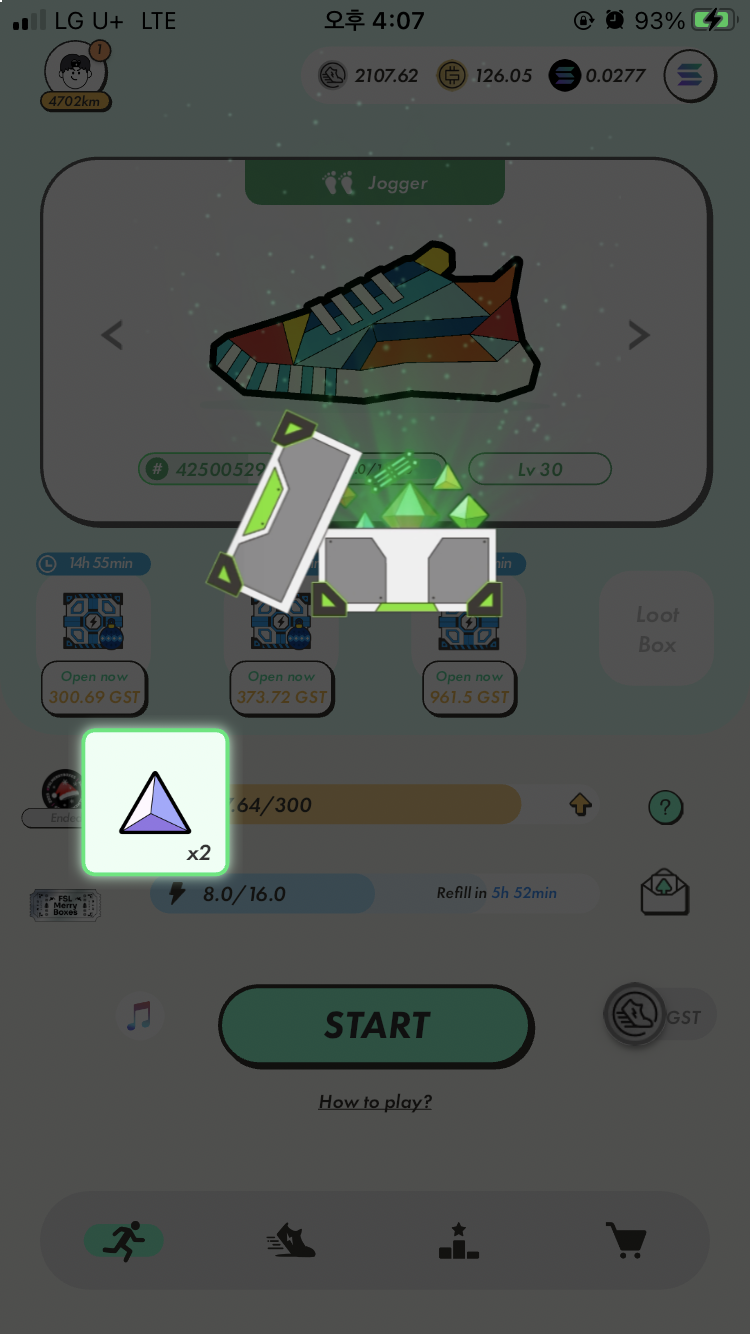This screenshot has width=750, height=1334.
Task: Show the next sneaker
Action: tap(638, 336)
